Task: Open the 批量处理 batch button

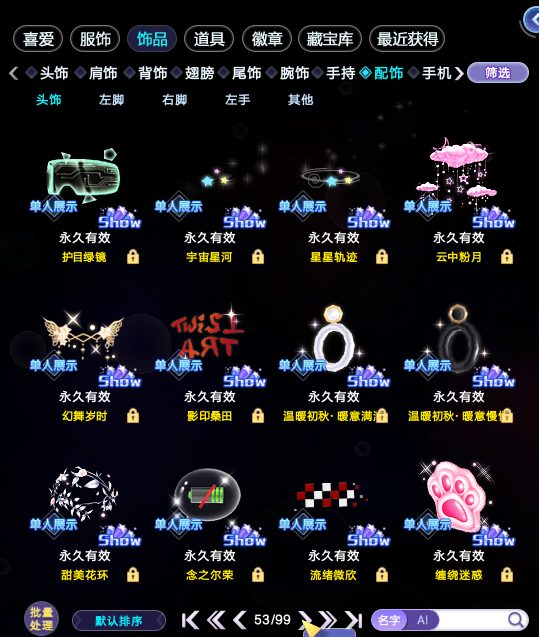Action: (41, 619)
